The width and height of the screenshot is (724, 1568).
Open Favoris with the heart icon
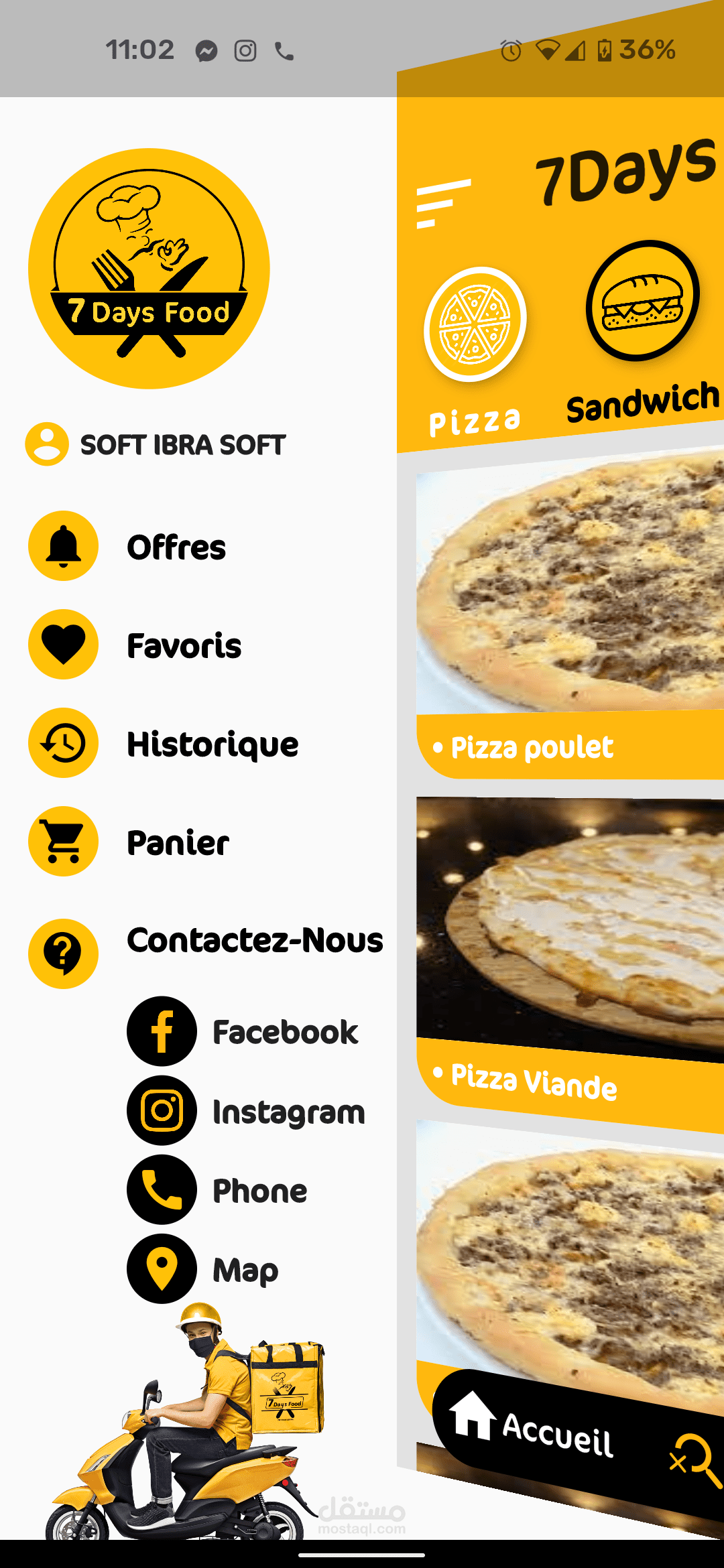point(63,645)
